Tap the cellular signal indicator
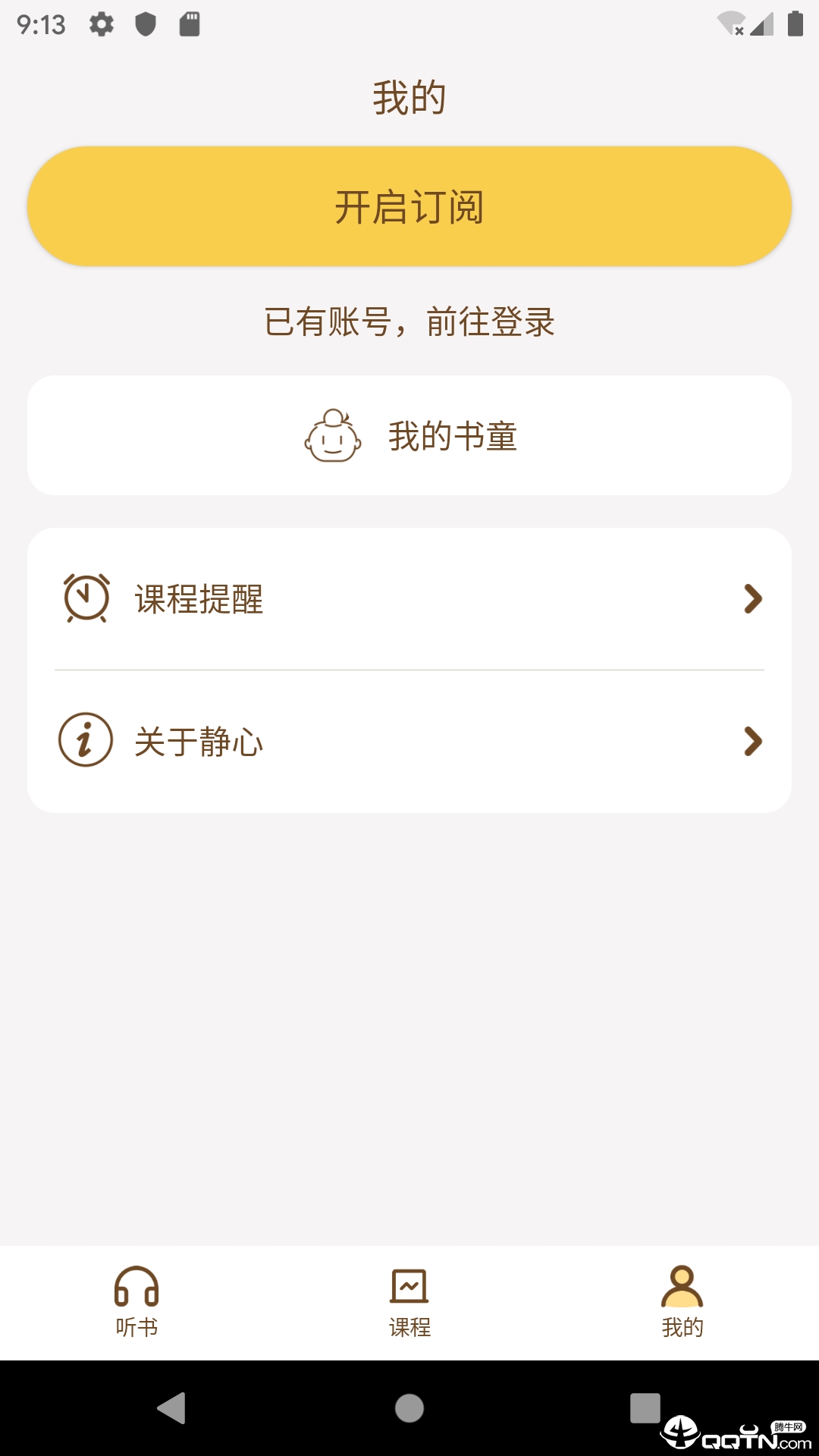The image size is (819, 1456). pyautogui.click(x=761, y=23)
